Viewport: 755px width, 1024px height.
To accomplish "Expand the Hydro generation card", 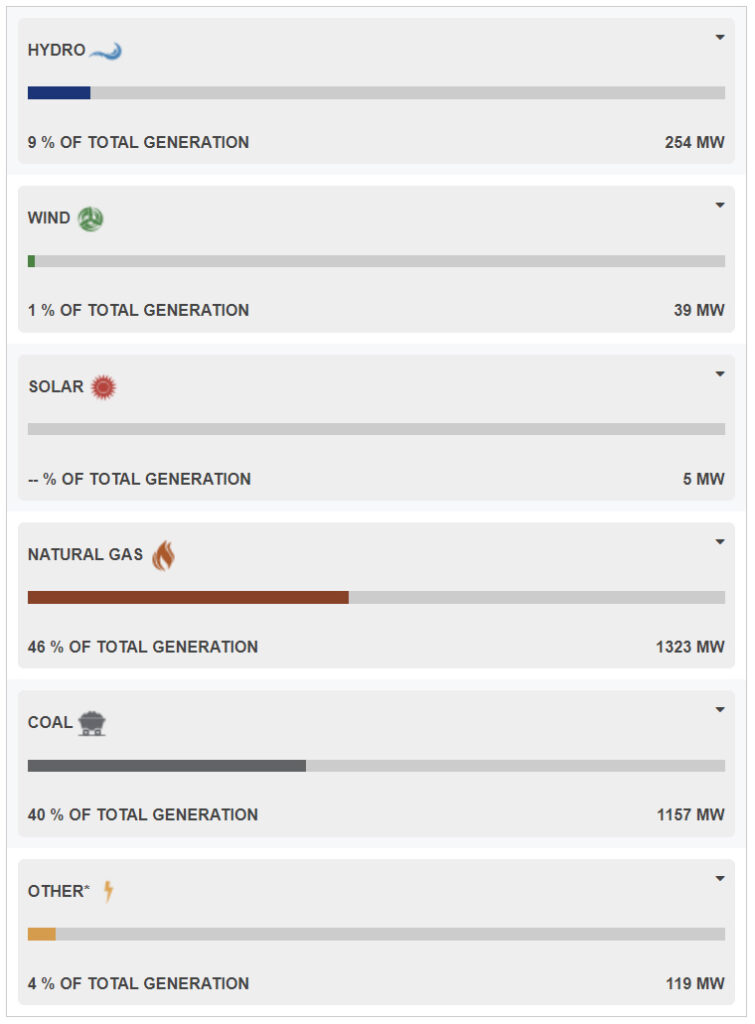I will 719,38.
